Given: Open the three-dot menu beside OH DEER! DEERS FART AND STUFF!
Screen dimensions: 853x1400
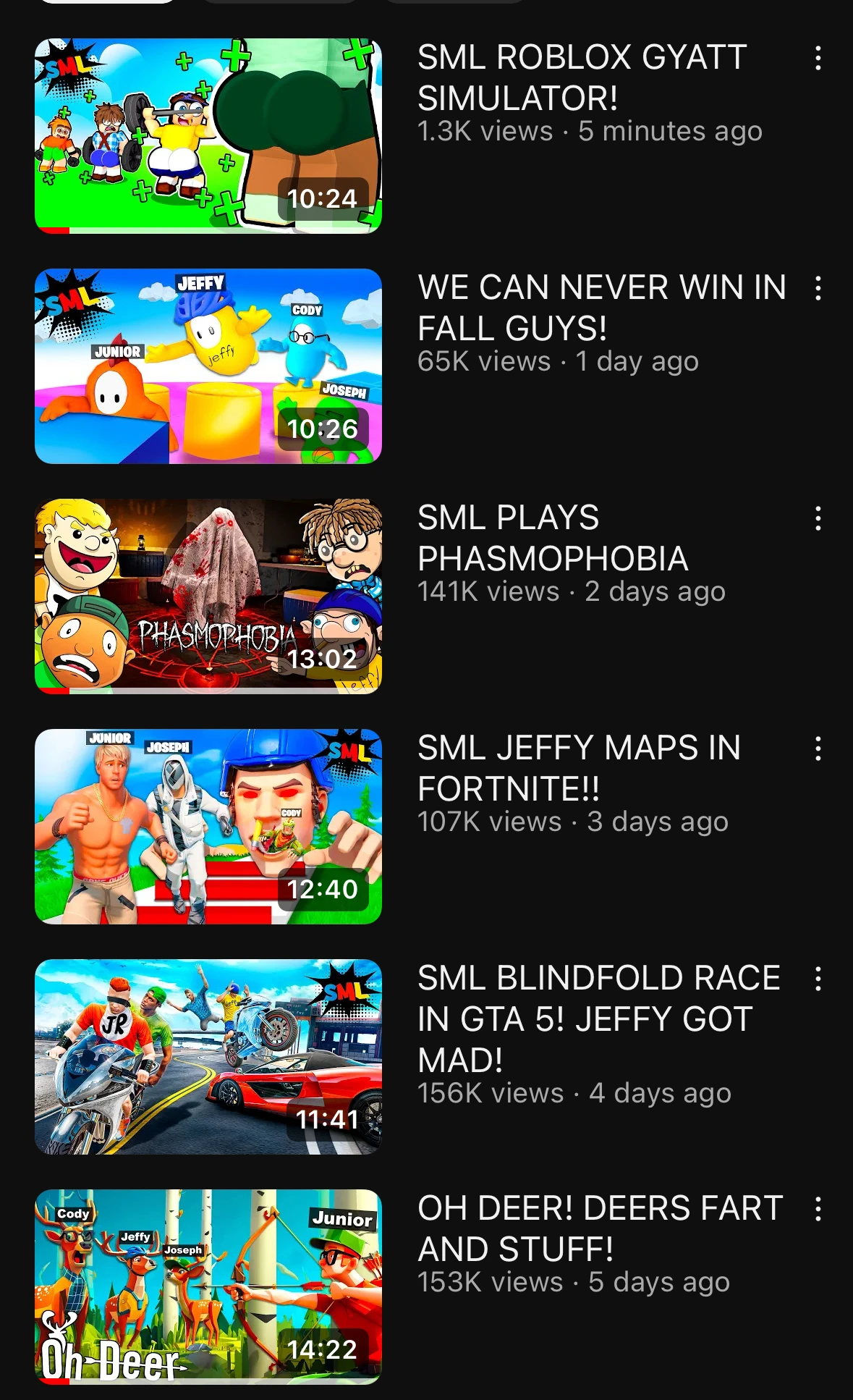Looking at the screenshot, I should coord(818,1207).
